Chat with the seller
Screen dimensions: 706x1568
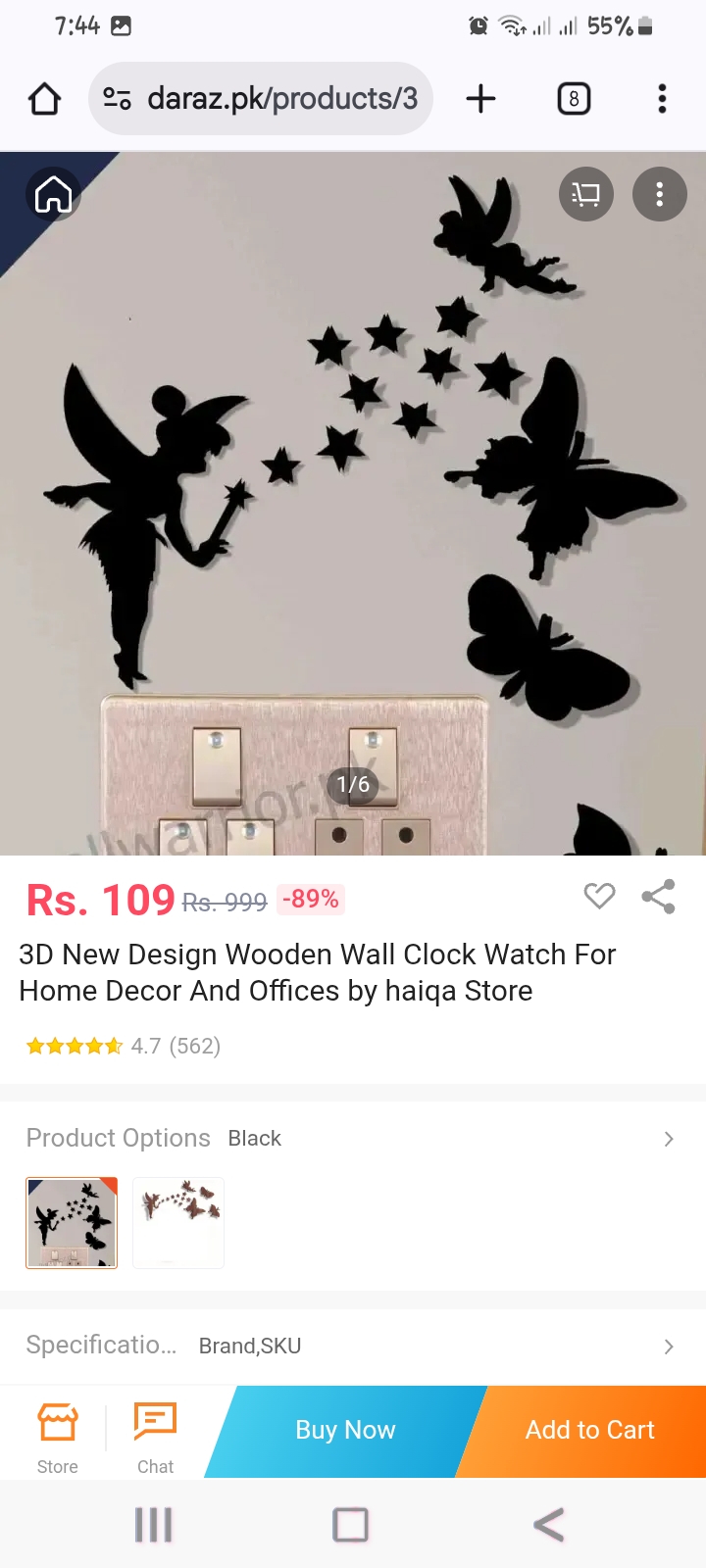155,1437
